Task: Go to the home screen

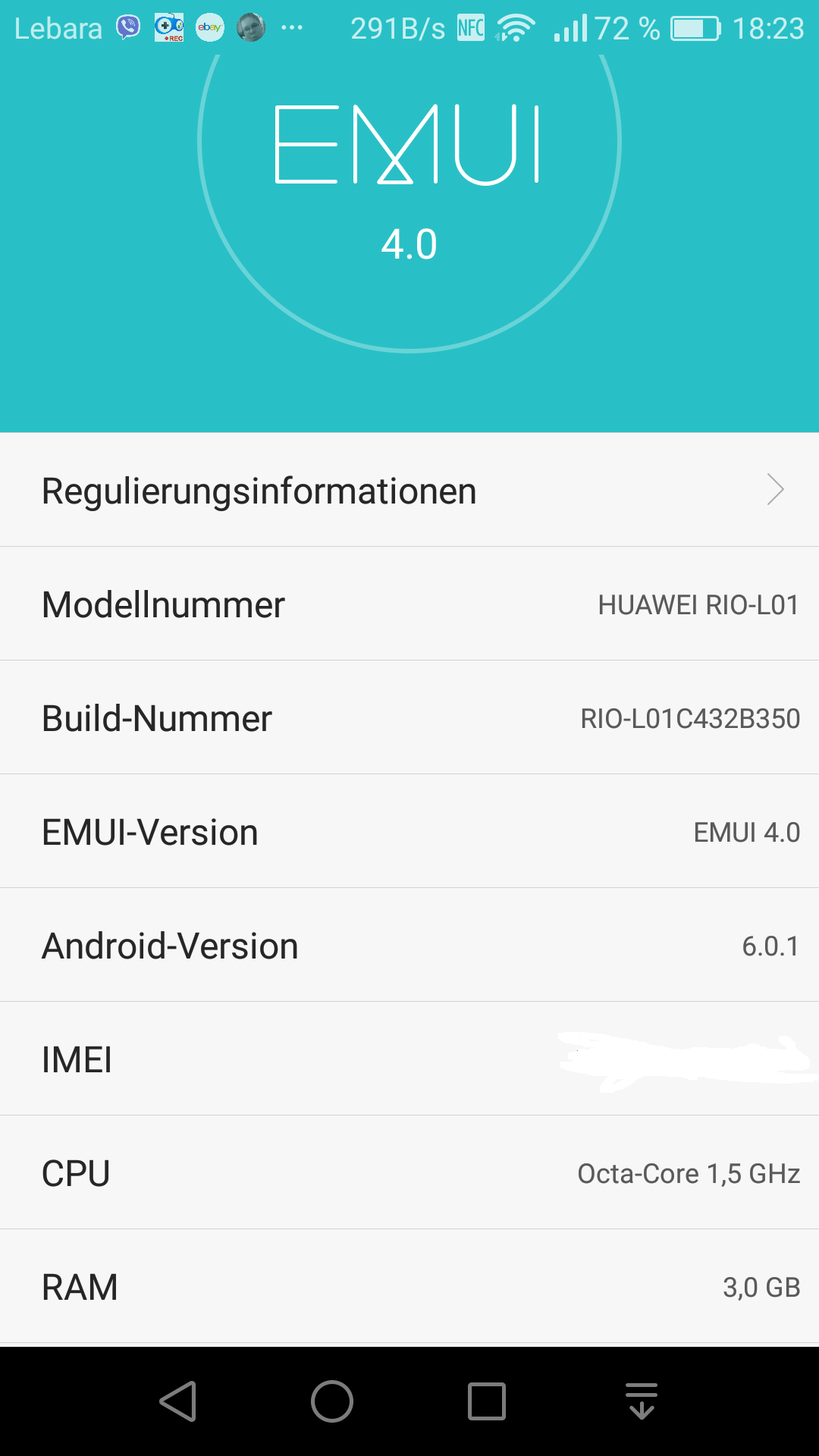Action: [332, 1401]
